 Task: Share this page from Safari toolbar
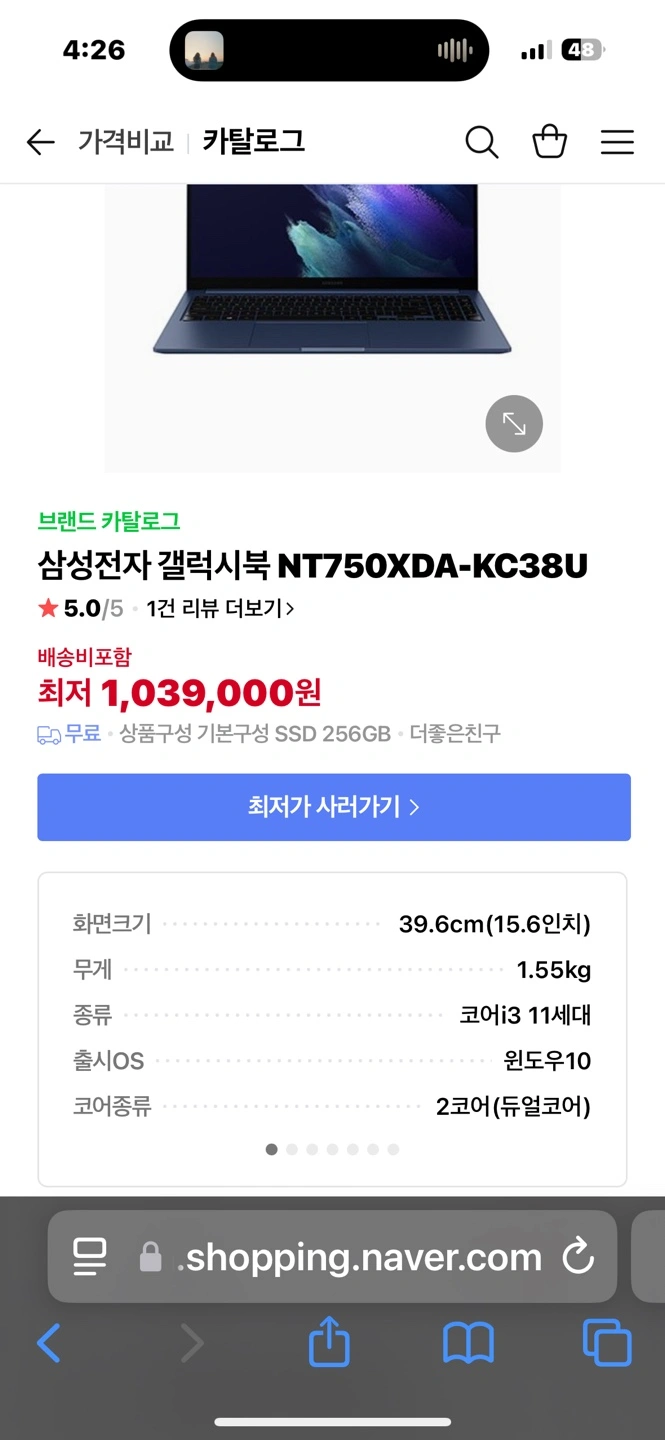[x=329, y=1341]
